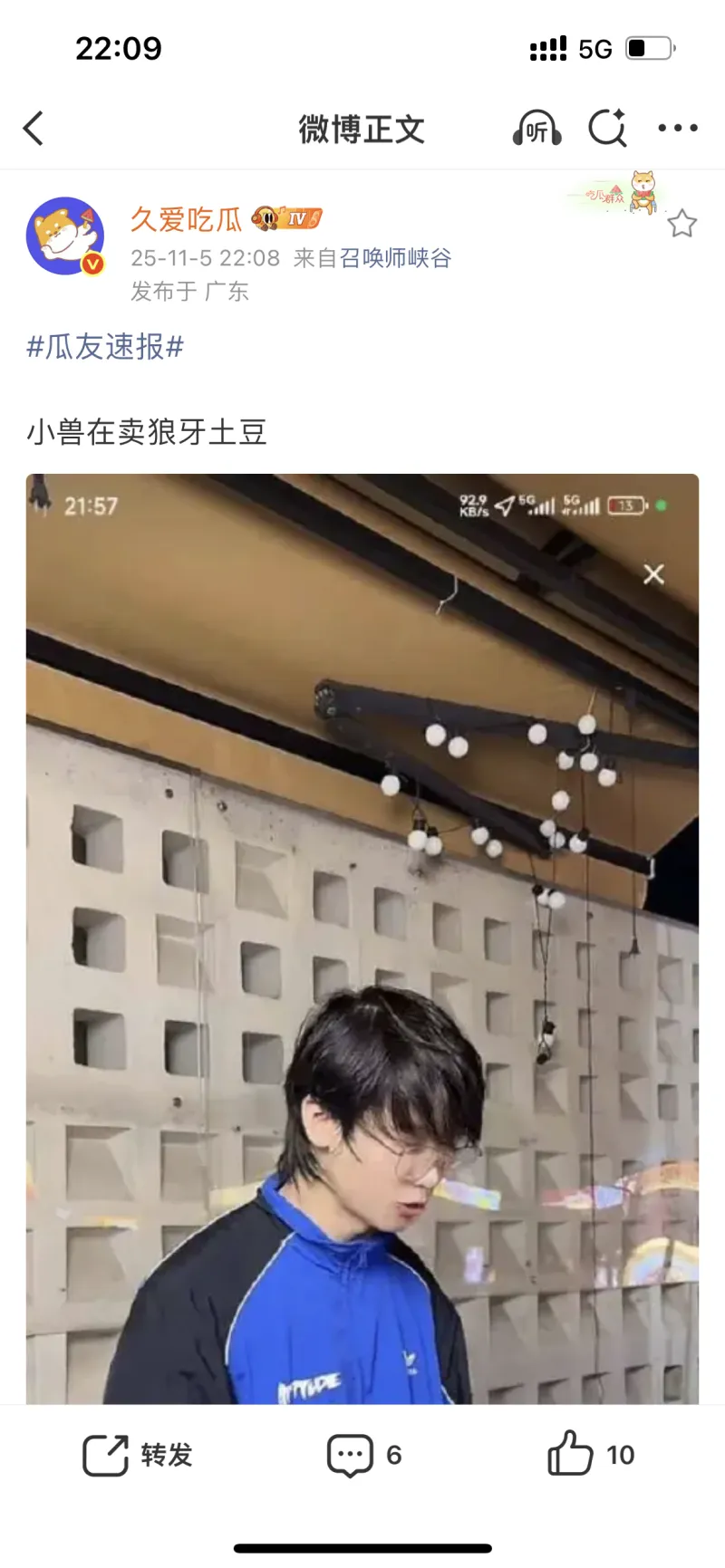Image resolution: width=725 pixels, height=1568 pixels.
Task: Open the 召唤师峡谷 source link
Action: [x=395, y=258]
